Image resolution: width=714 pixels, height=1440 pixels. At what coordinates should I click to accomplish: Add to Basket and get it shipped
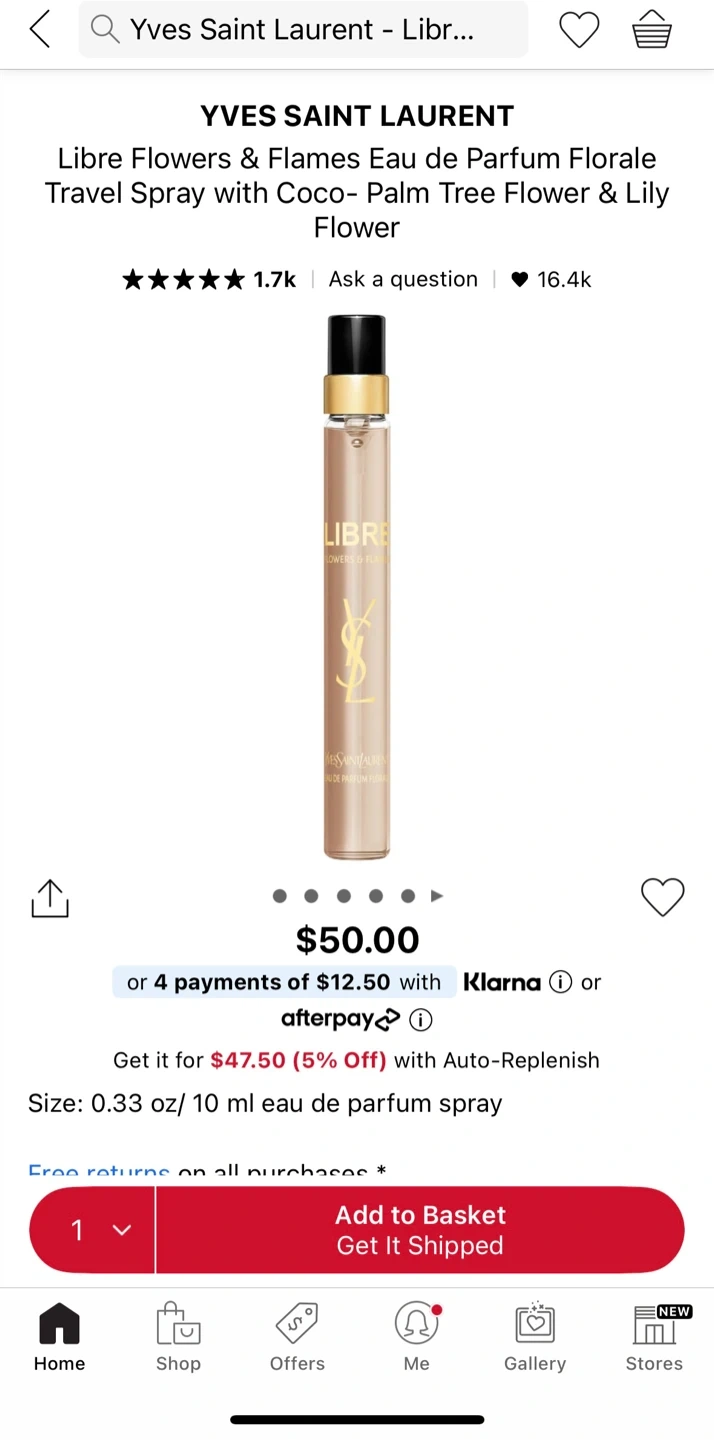click(420, 1230)
